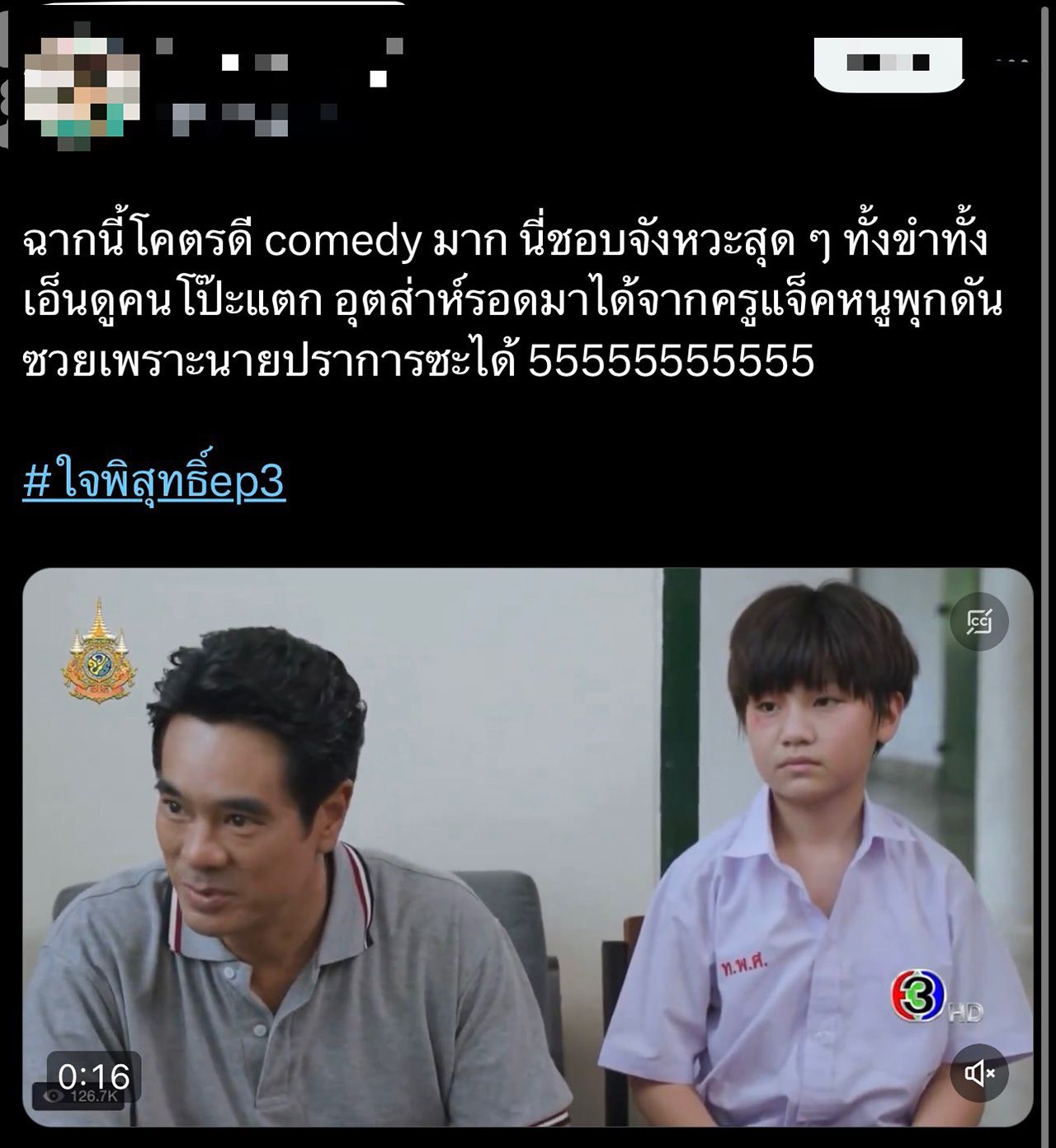This screenshot has width=1056, height=1148.
Task: Tap the follow button beside the author
Action: click(889, 63)
